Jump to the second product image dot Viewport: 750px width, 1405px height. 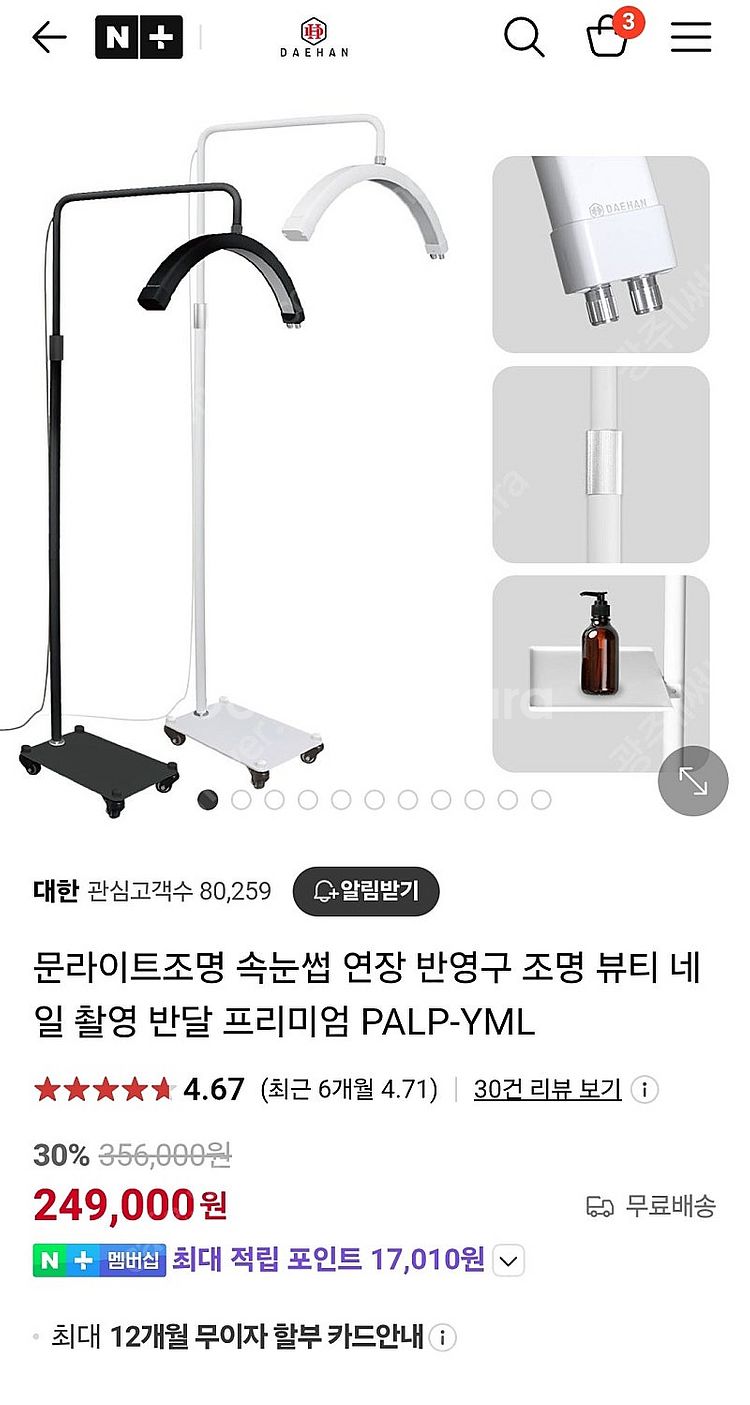241,800
